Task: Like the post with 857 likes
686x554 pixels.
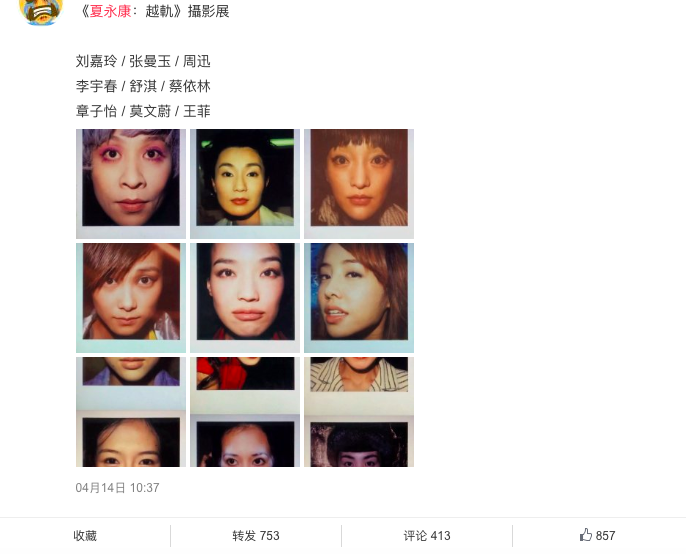Action: tap(598, 536)
